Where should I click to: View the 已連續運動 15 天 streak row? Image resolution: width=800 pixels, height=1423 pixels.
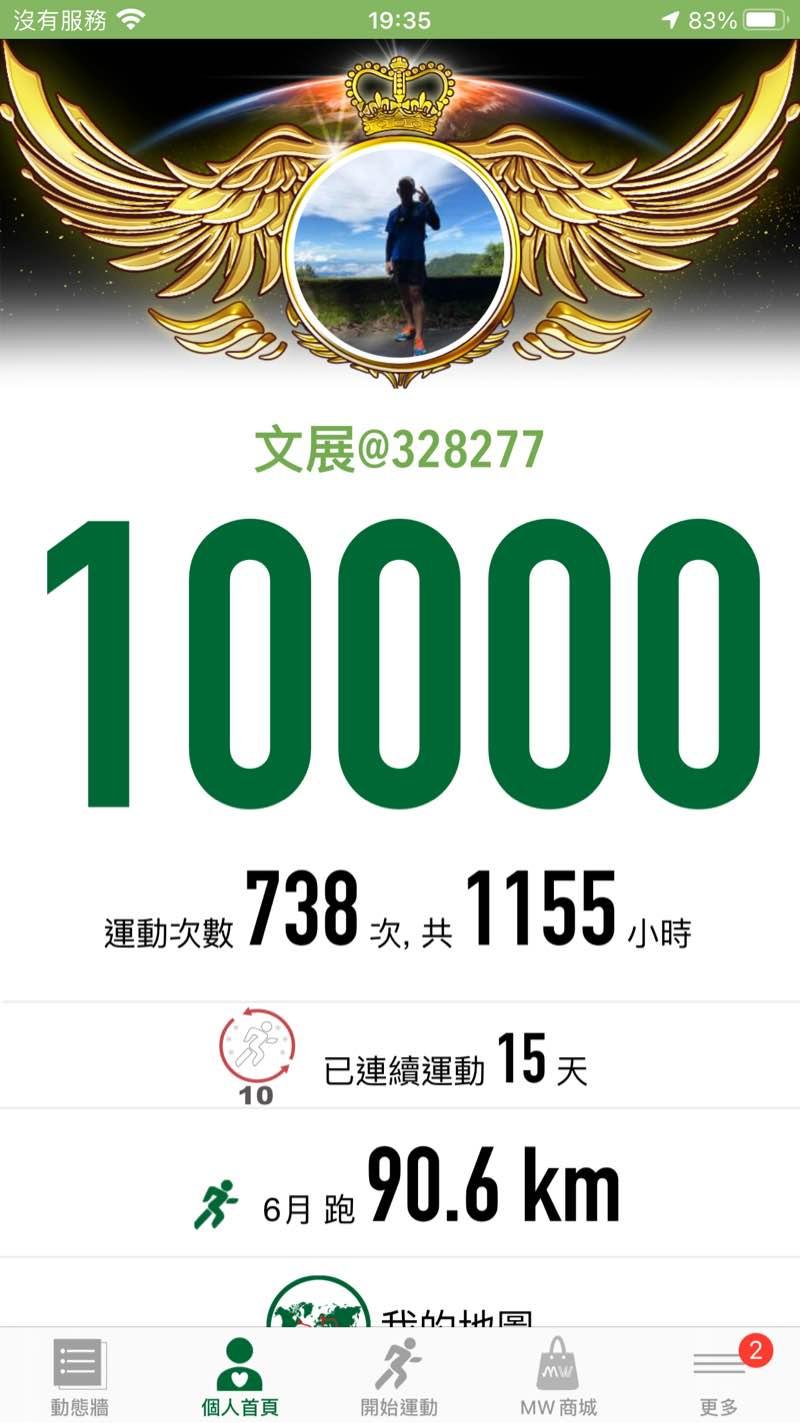click(400, 1056)
